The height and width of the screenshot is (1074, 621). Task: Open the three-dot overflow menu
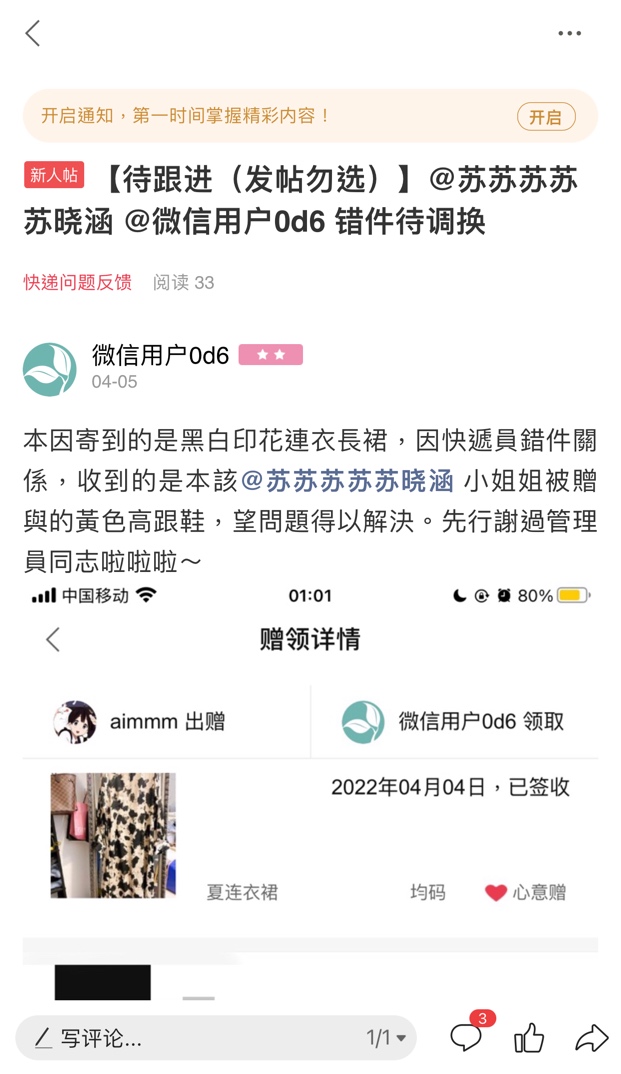click(x=569, y=33)
